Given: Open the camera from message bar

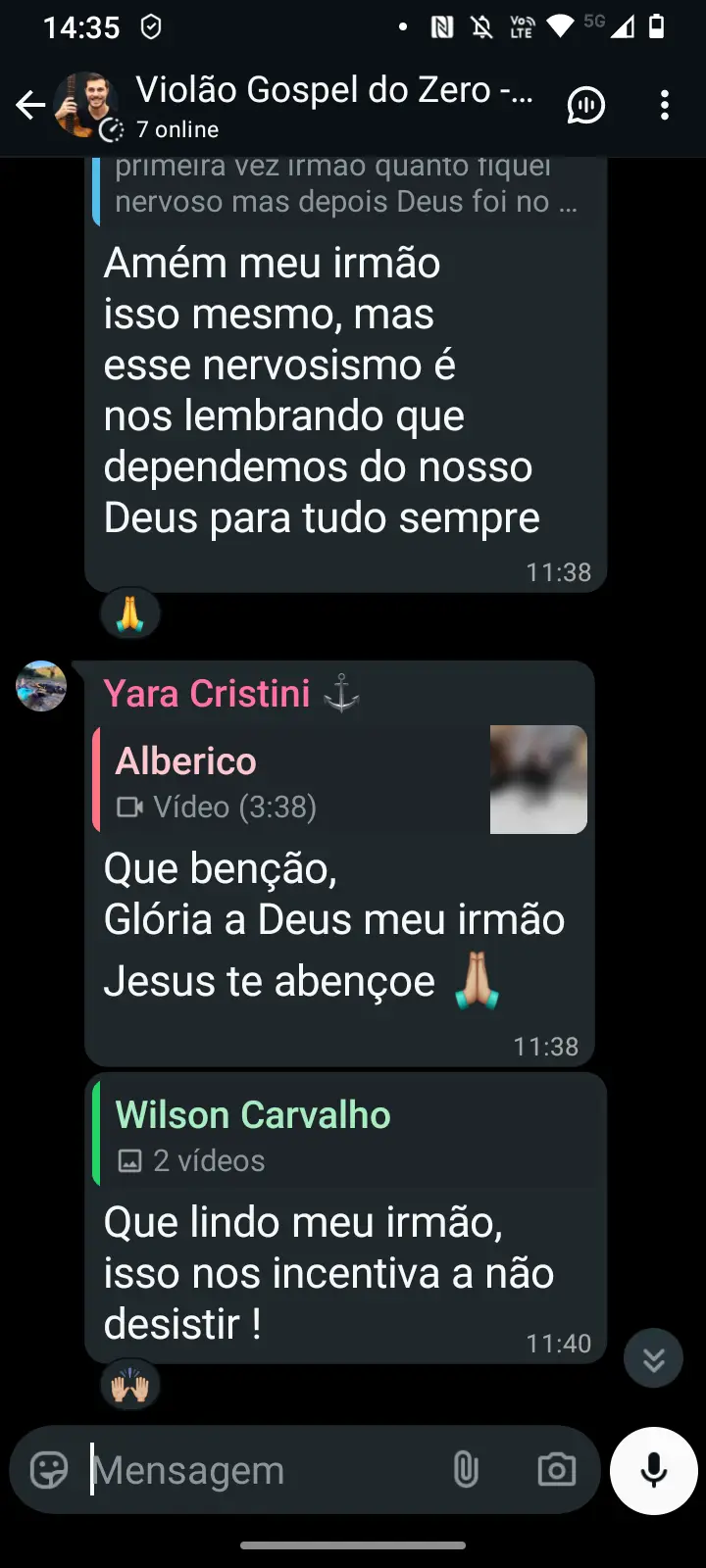Looking at the screenshot, I should point(556,1470).
